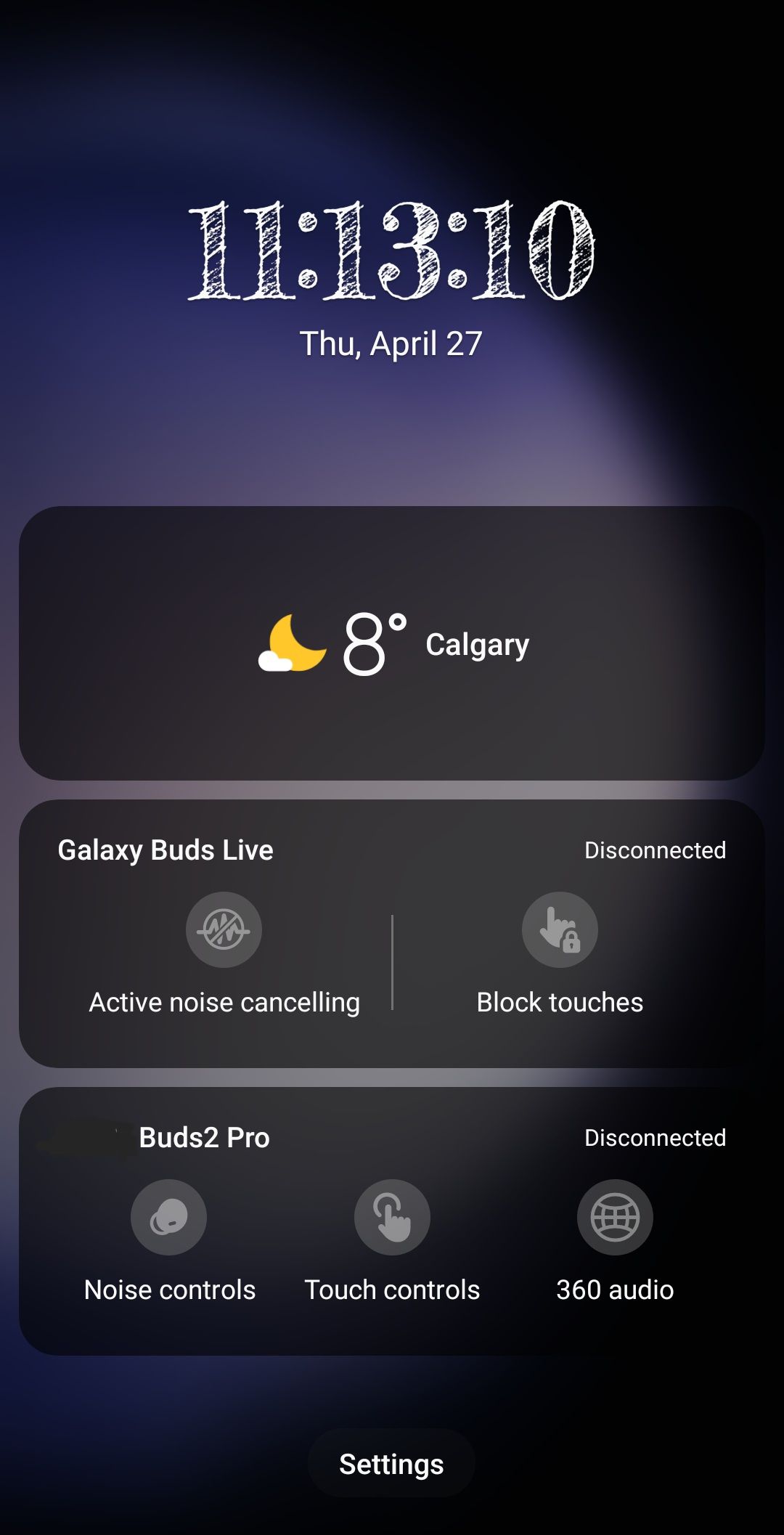Tap the Galaxy Buds Live title
784x1535 pixels.
click(x=165, y=850)
